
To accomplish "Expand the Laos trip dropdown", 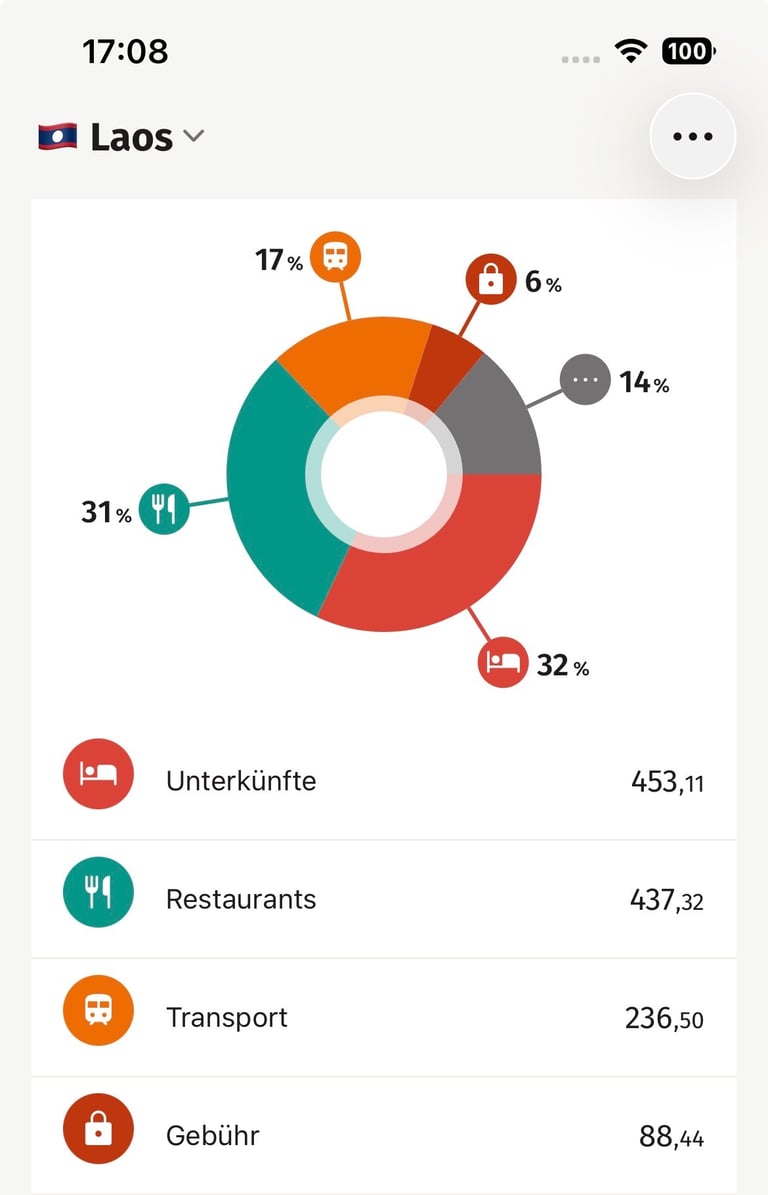I will coord(121,137).
